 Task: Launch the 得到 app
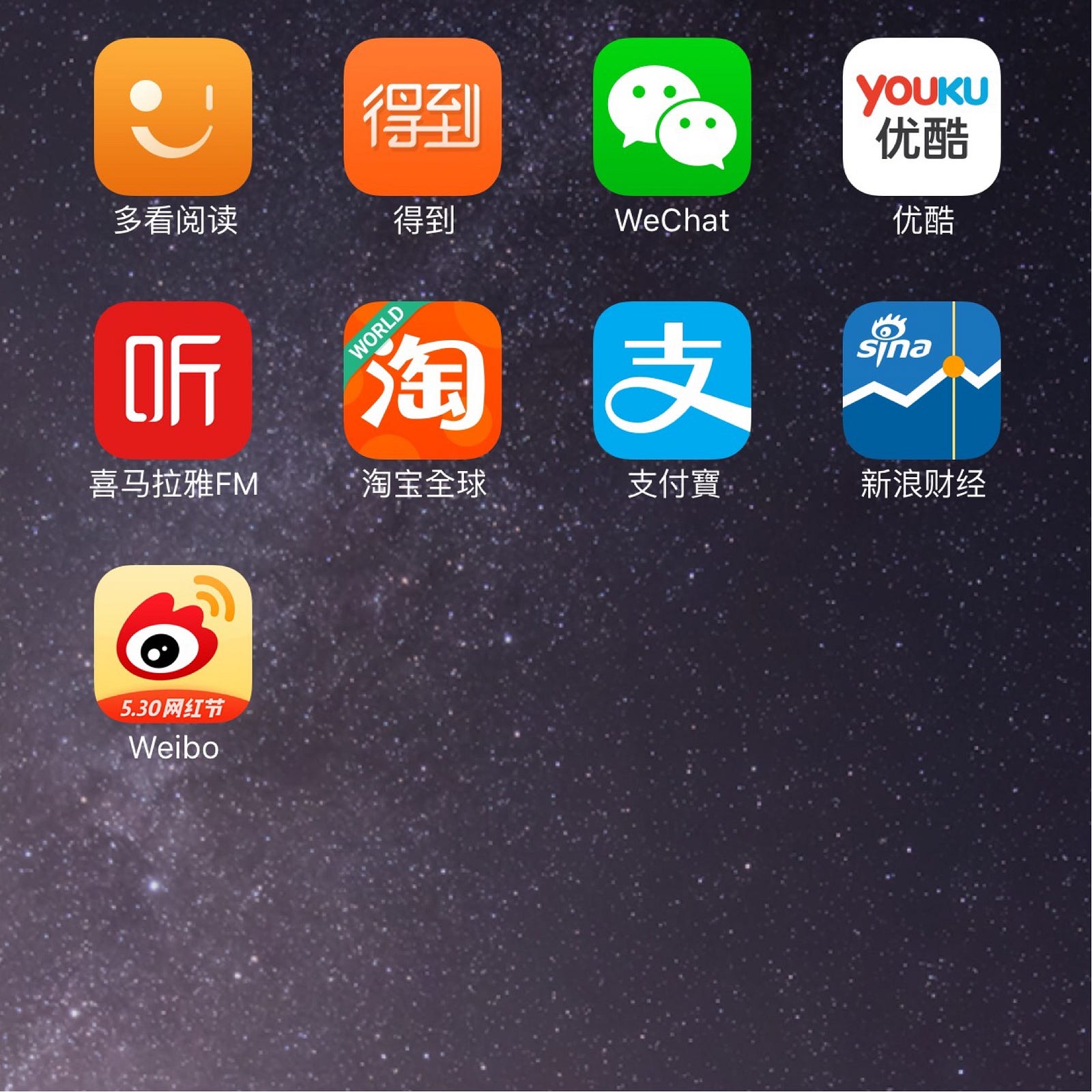[x=422, y=117]
